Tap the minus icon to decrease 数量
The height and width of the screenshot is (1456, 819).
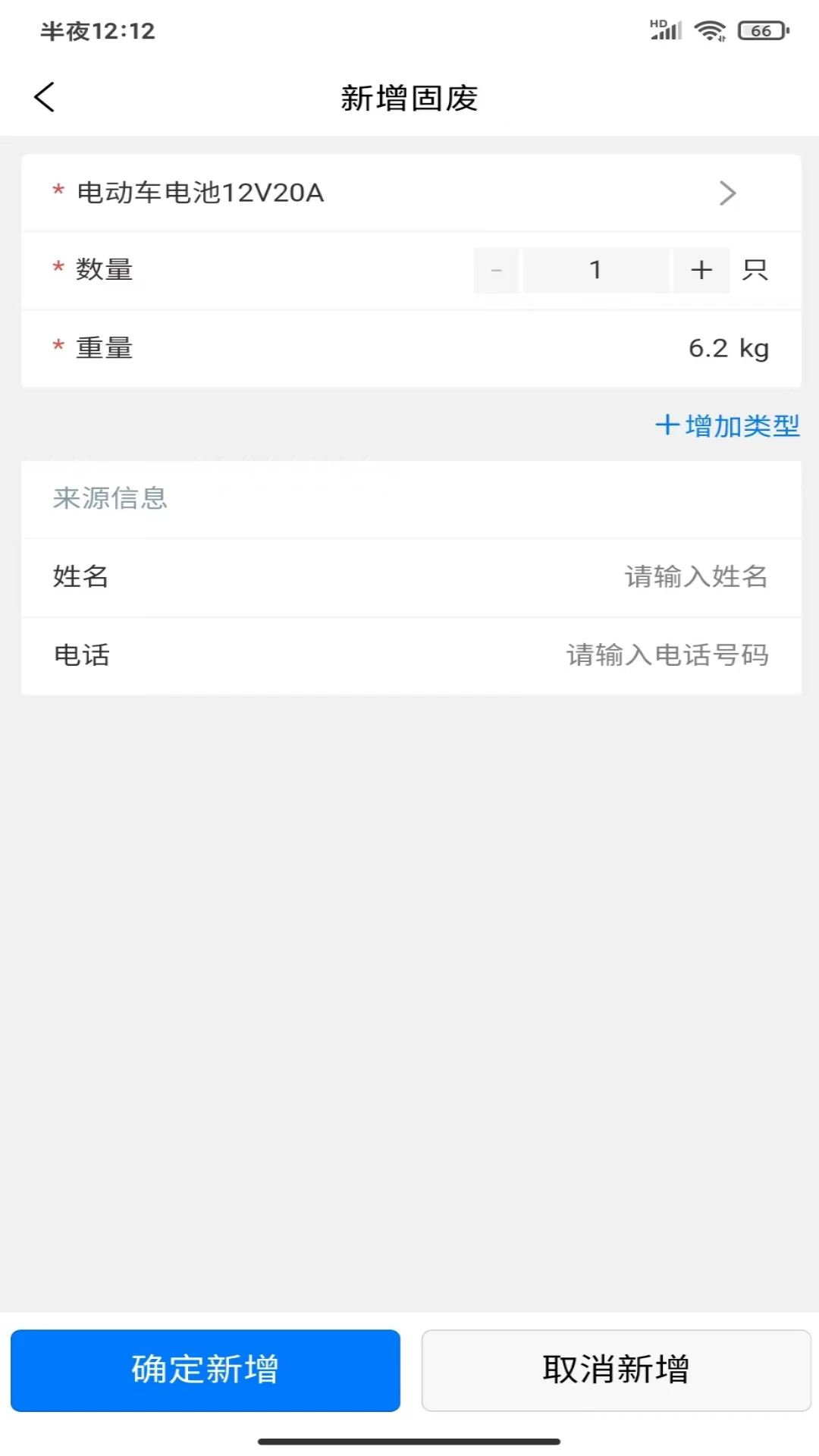click(496, 270)
